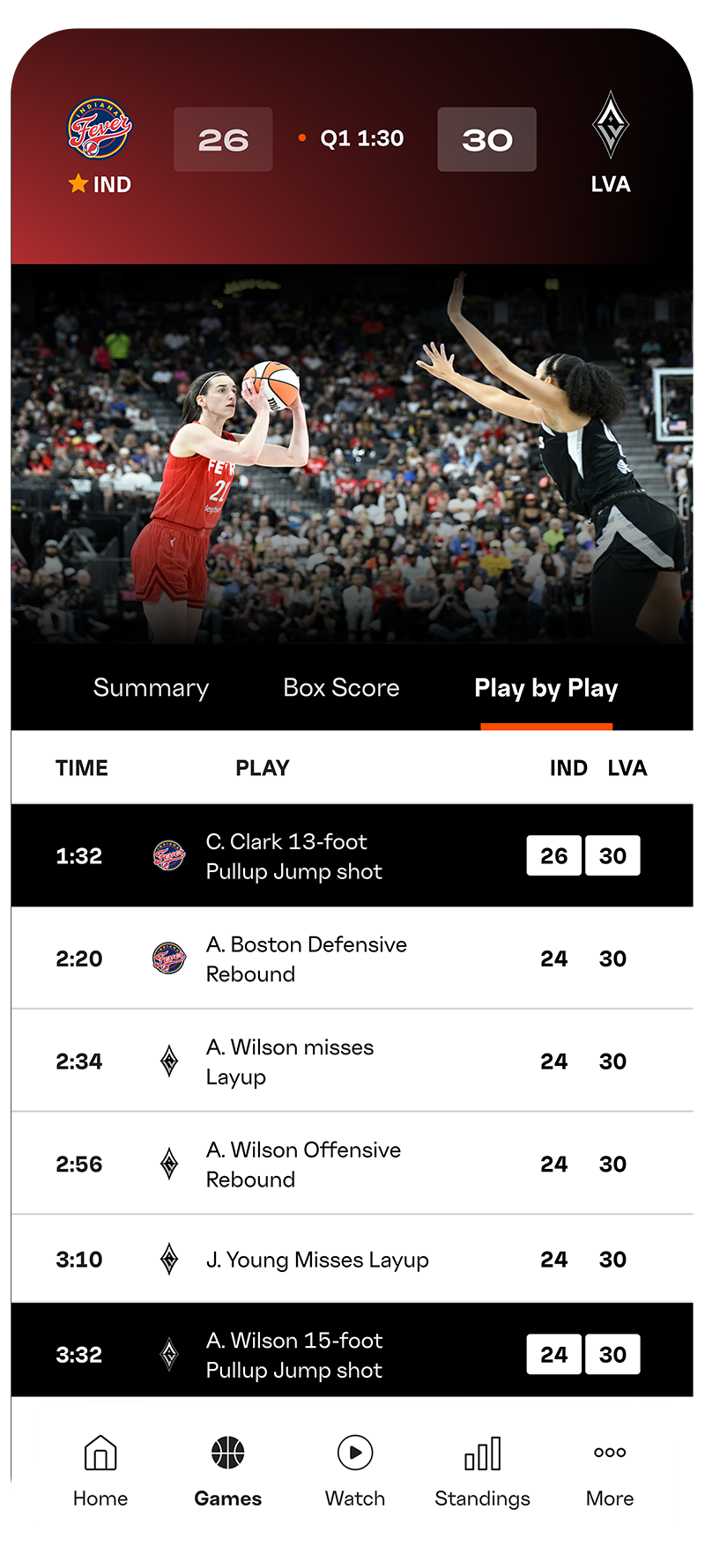The image size is (705, 1568).
Task: Click the Fever logo beside C. Clark's jump shot
Action: [x=169, y=855]
